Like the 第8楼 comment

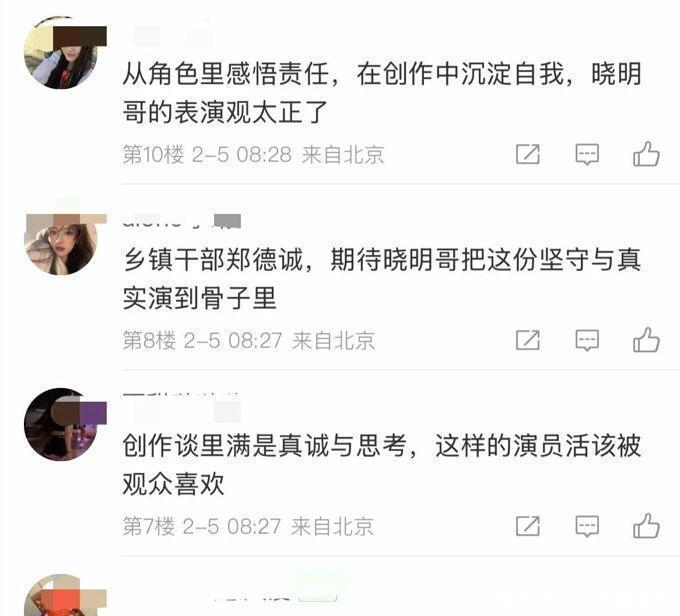click(646, 340)
